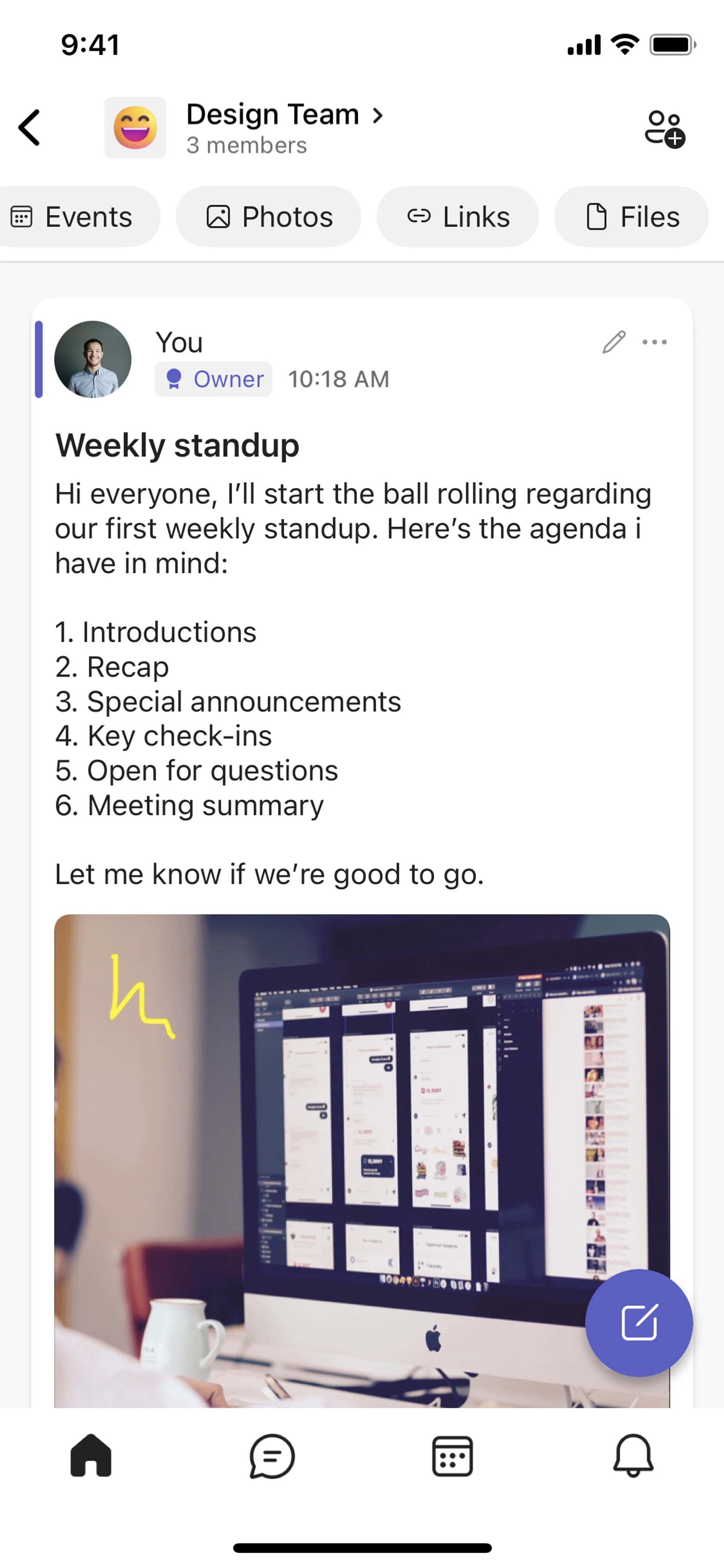This screenshot has height=1568, width=724.
Task: Go back using the back arrow
Action: click(29, 128)
